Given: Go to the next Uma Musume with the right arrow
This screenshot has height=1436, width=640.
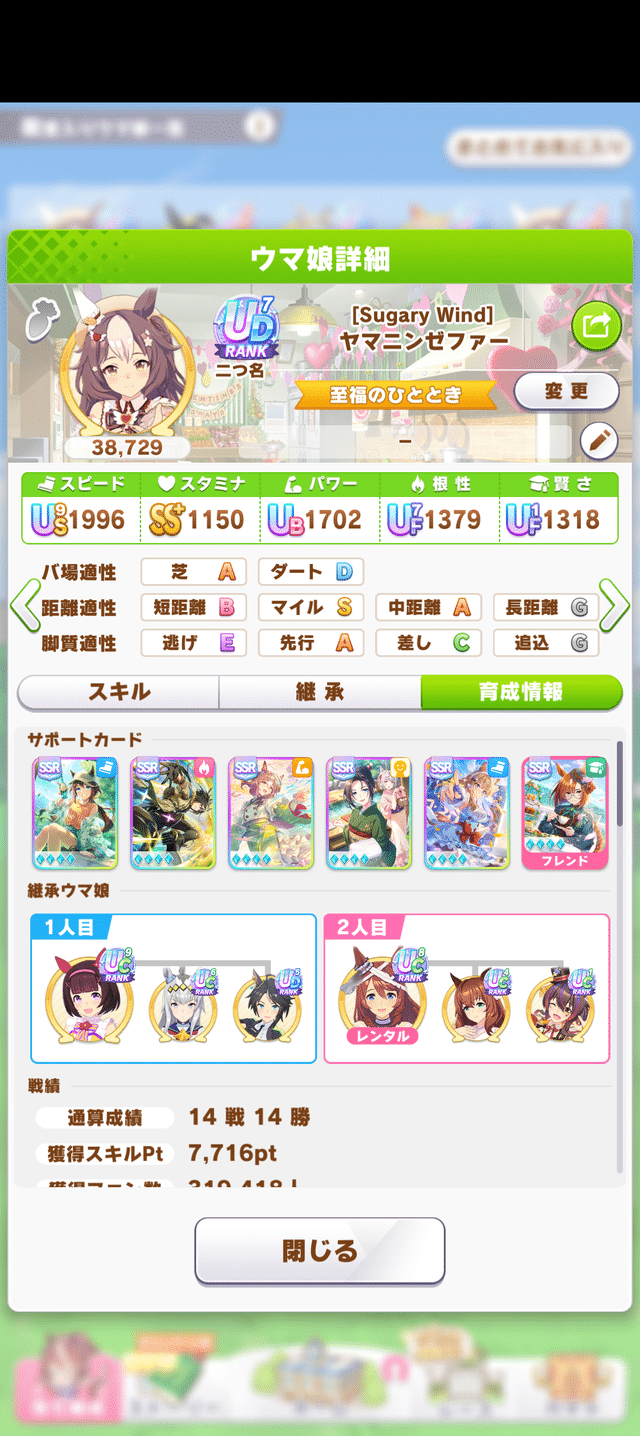Looking at the screenshot, I should (x=616, y=605).
